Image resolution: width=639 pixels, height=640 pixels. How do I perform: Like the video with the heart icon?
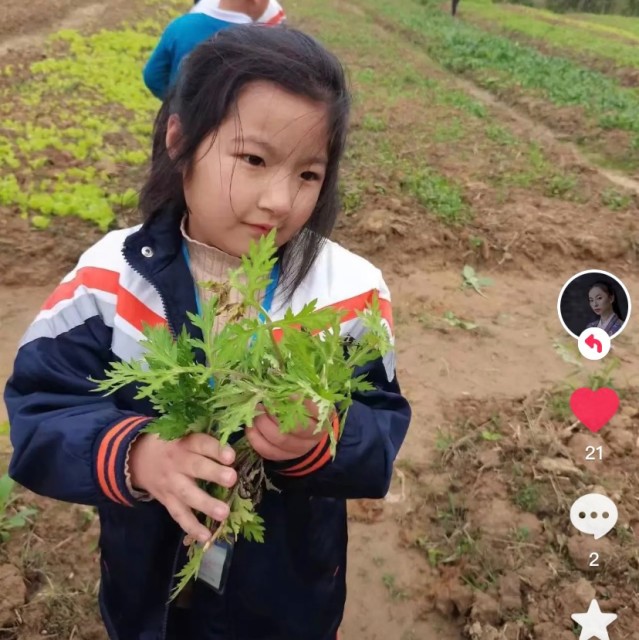pyautogui.click(x=594, y=408)
